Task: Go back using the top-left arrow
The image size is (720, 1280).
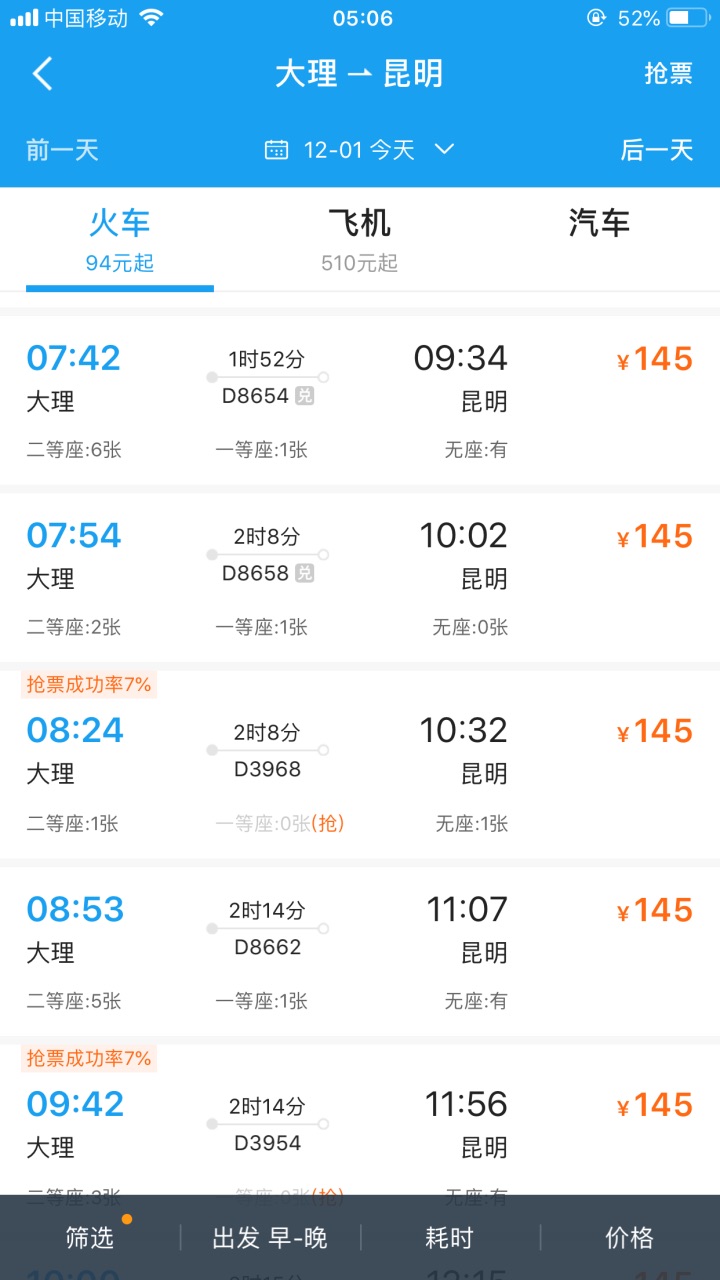Action: click(42, 74)
